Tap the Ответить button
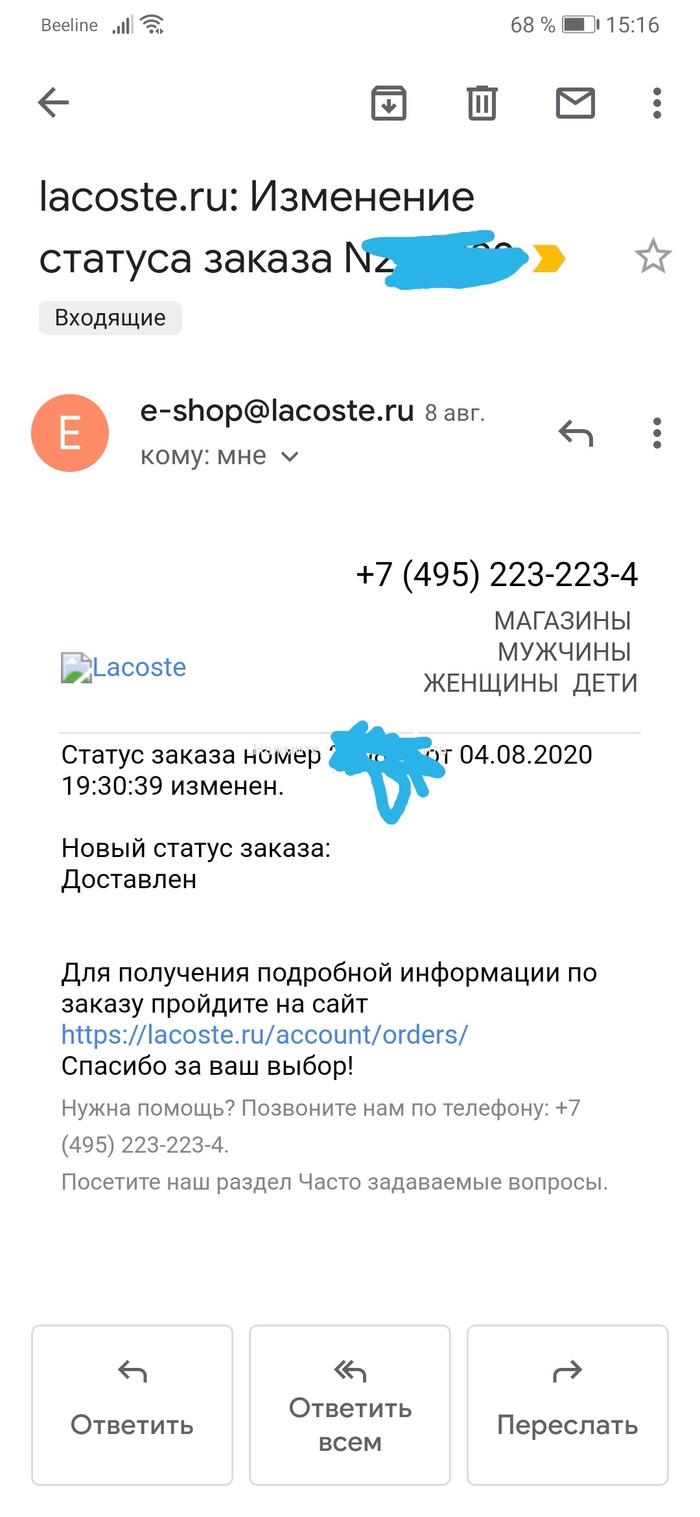700x1517 pixels. click(132, 1404)
